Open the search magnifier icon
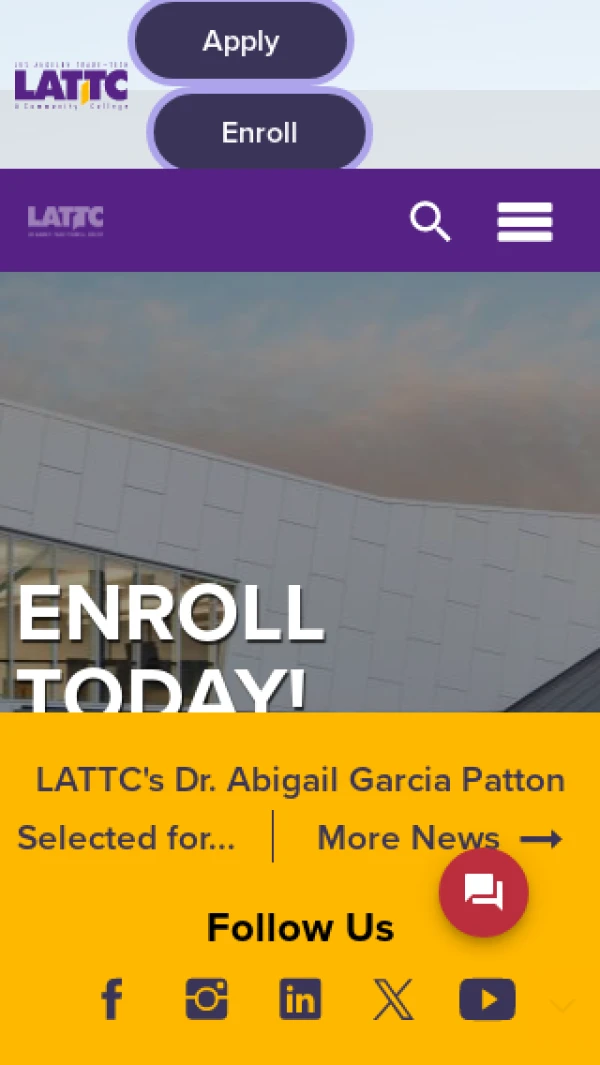The image size is (600, 1065). click(430, 221)
